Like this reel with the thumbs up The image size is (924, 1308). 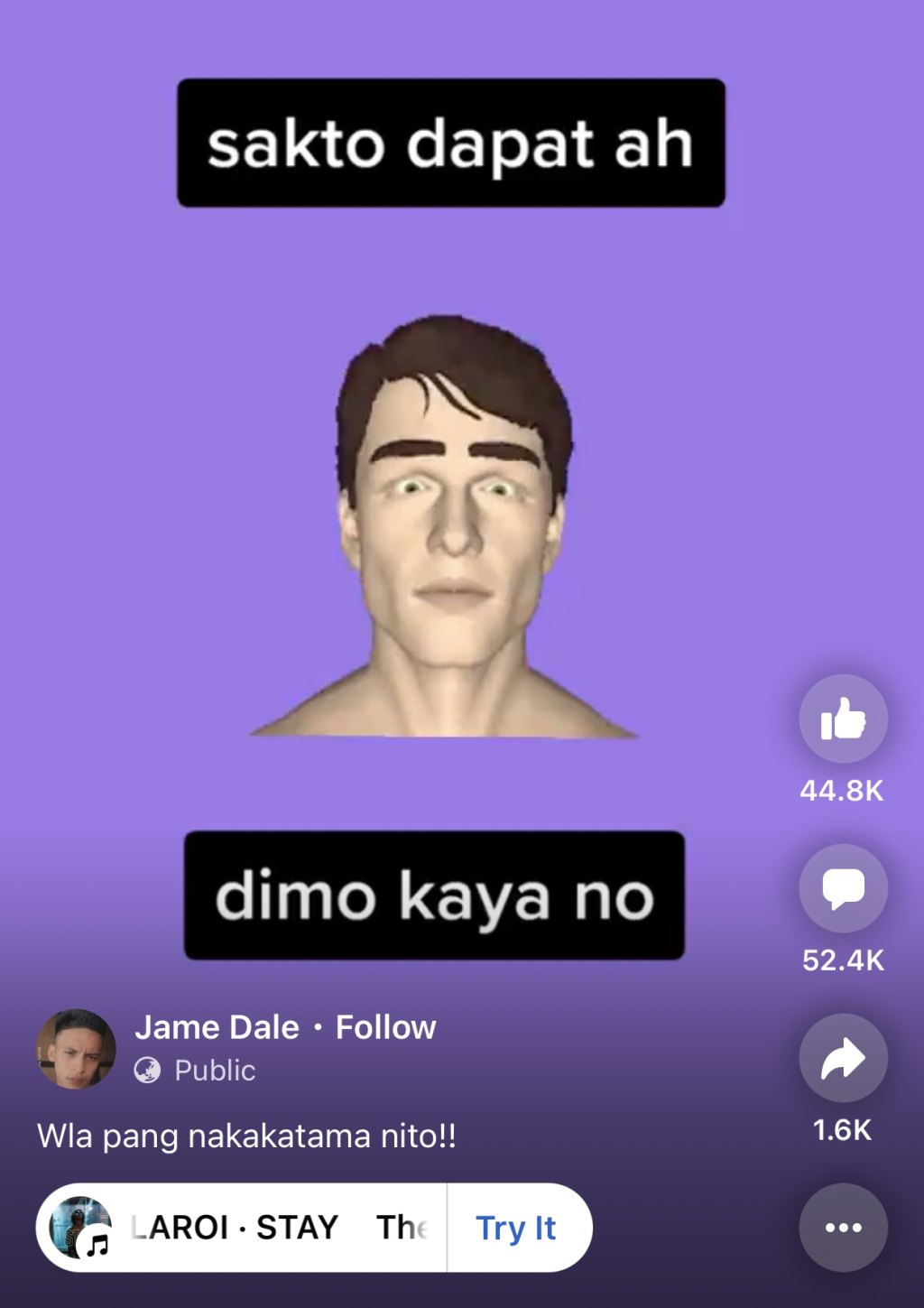(843, 719)
